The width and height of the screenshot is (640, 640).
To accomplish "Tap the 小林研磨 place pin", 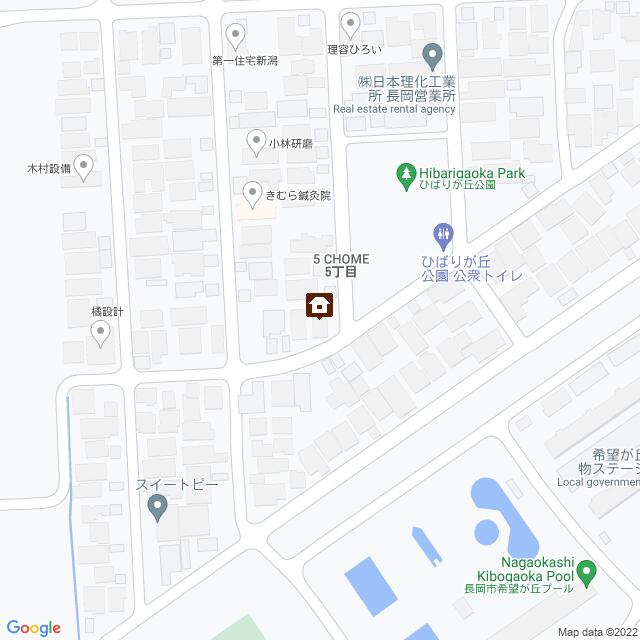I will pyautogui.click(x=257, y=142).
